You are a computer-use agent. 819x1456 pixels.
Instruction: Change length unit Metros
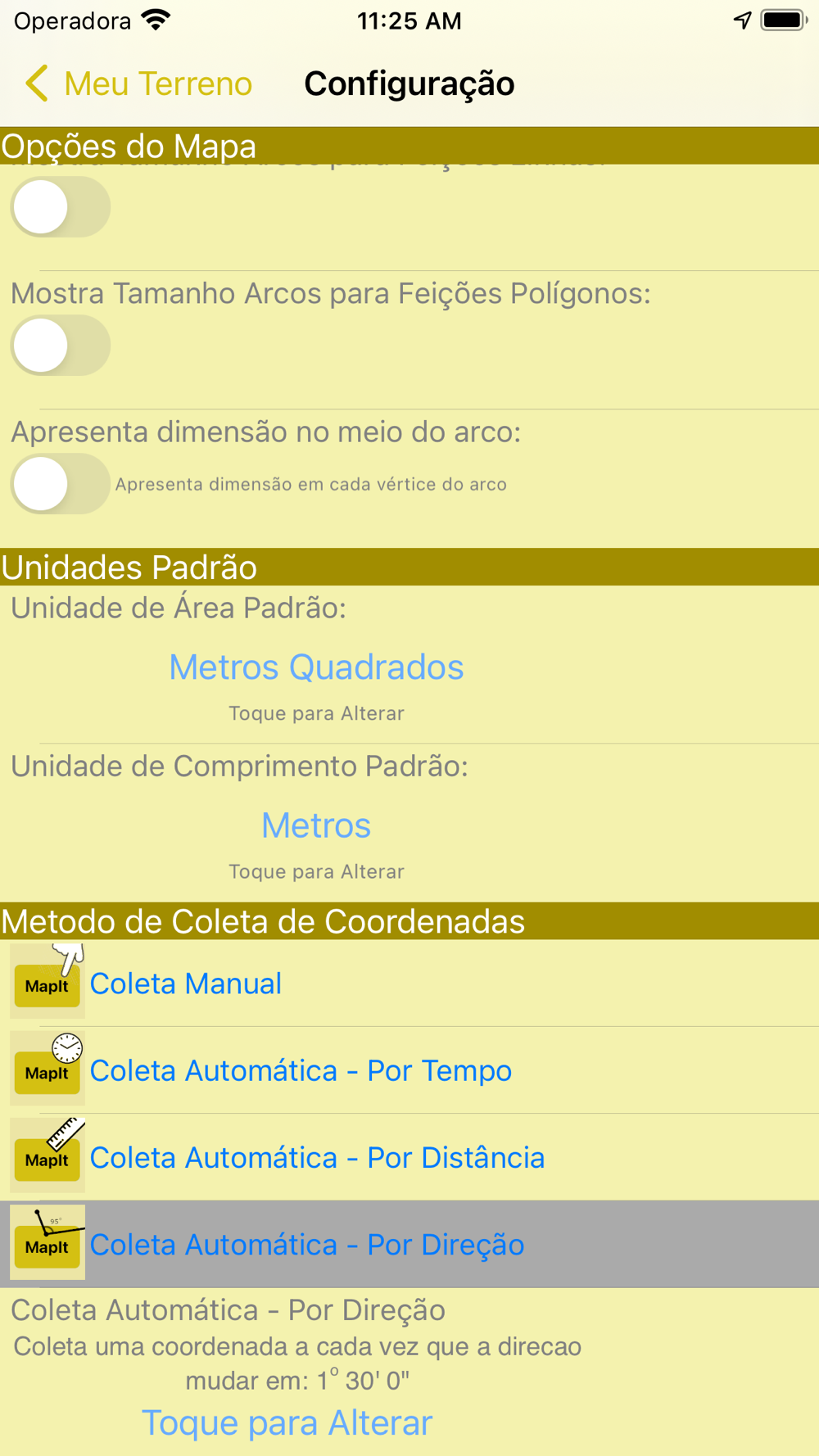[x=316, y=825]
